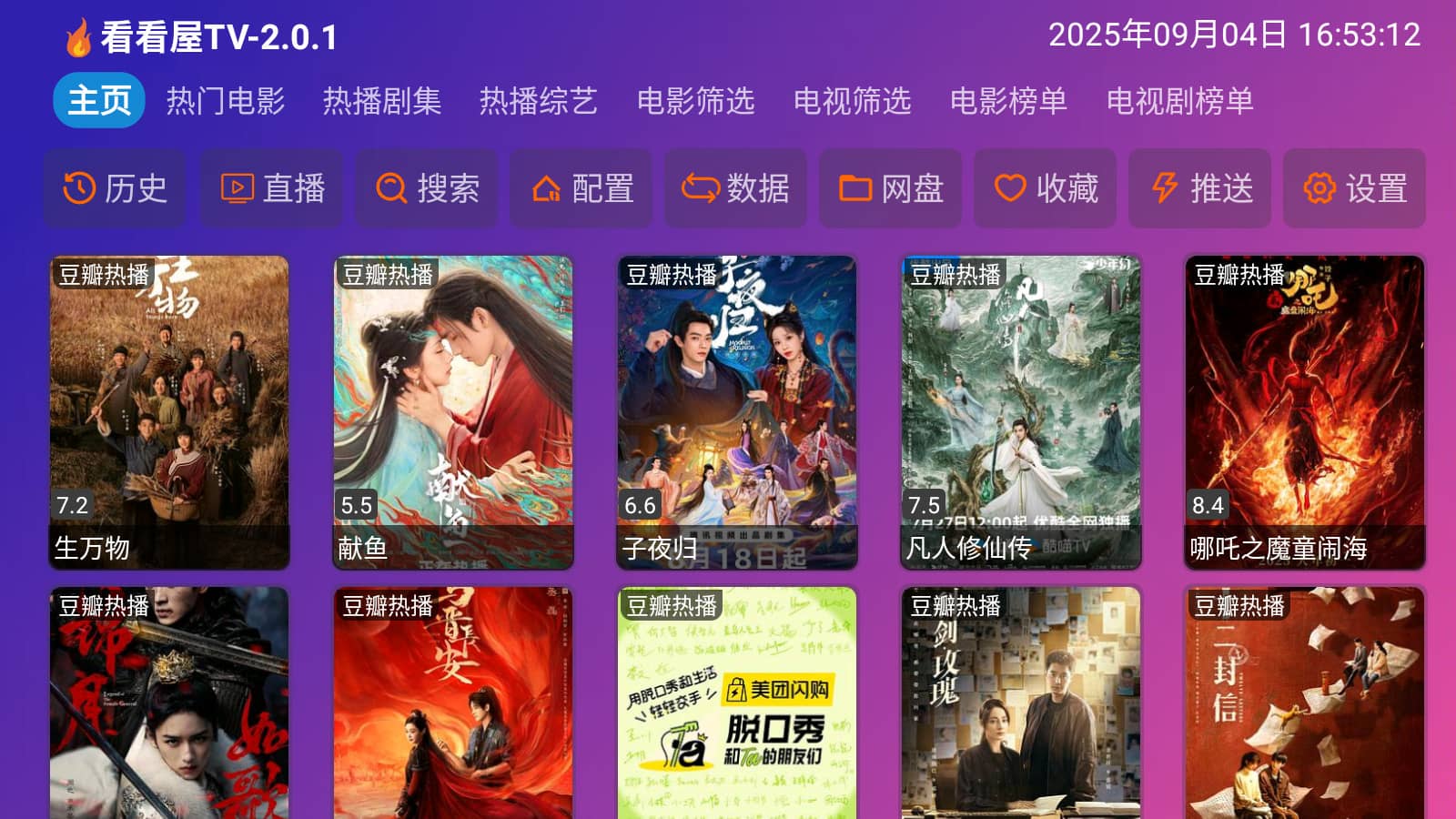Open 网盘 cloud drive

pyautogui.click(x=890, y=188)
